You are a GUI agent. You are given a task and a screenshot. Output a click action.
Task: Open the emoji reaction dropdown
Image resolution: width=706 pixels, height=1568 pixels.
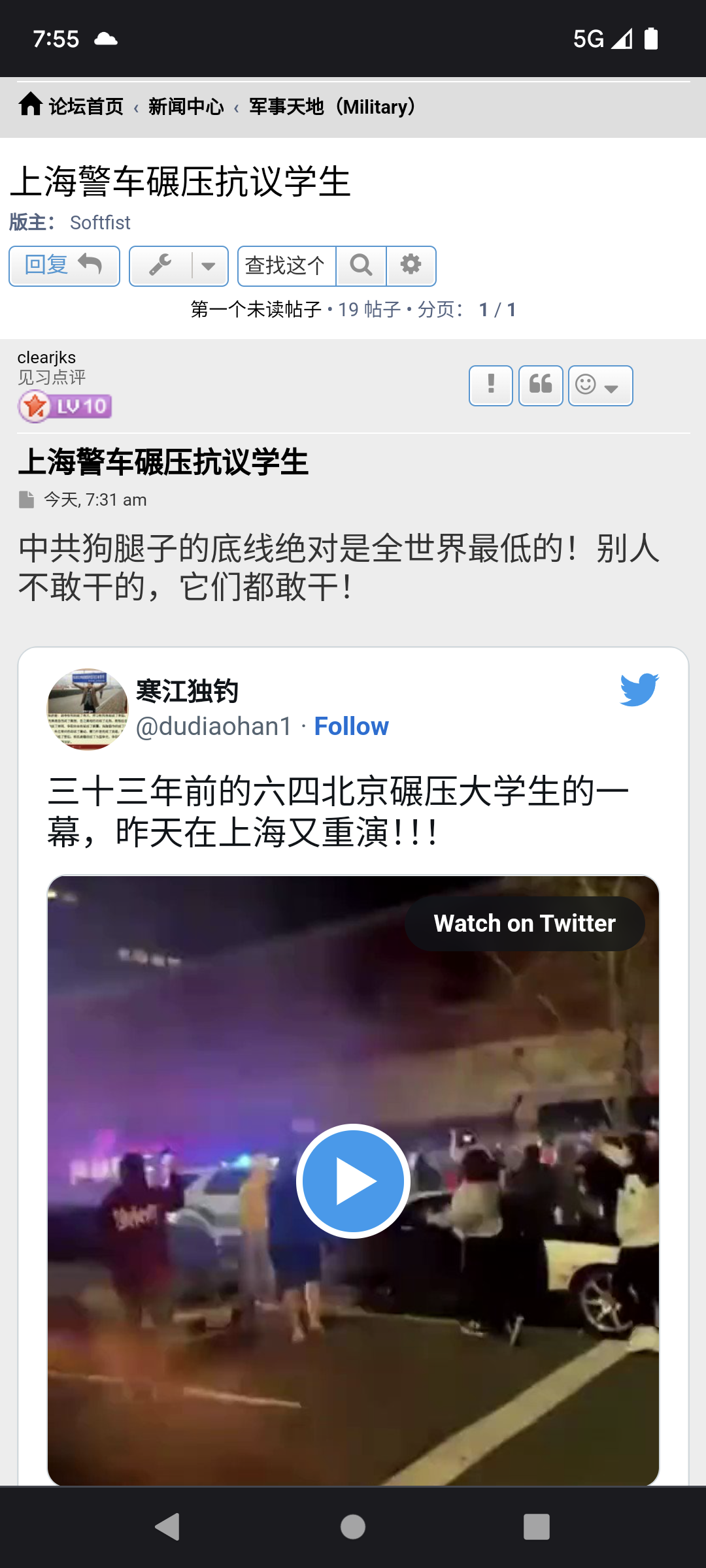[600, 385]
